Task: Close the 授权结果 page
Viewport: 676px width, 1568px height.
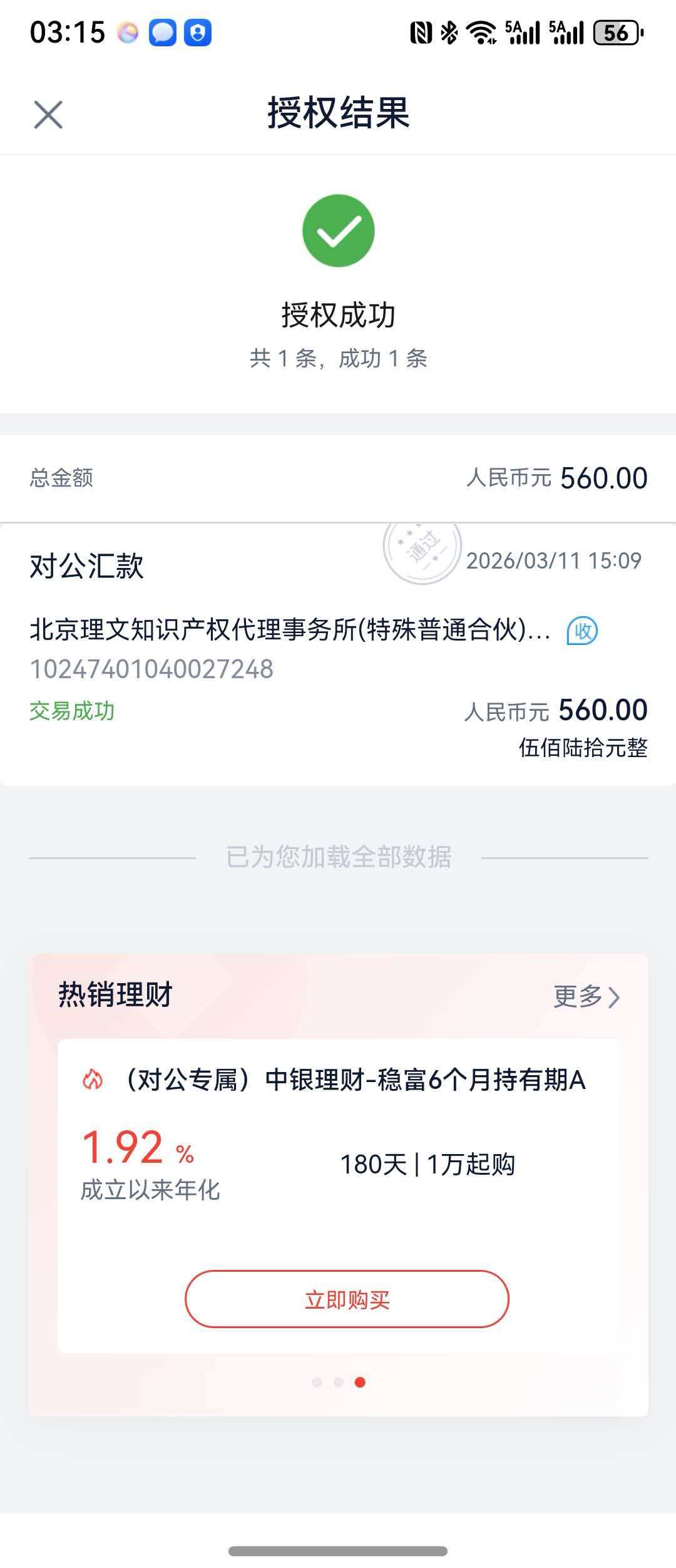Action: [x=48, y=115]
